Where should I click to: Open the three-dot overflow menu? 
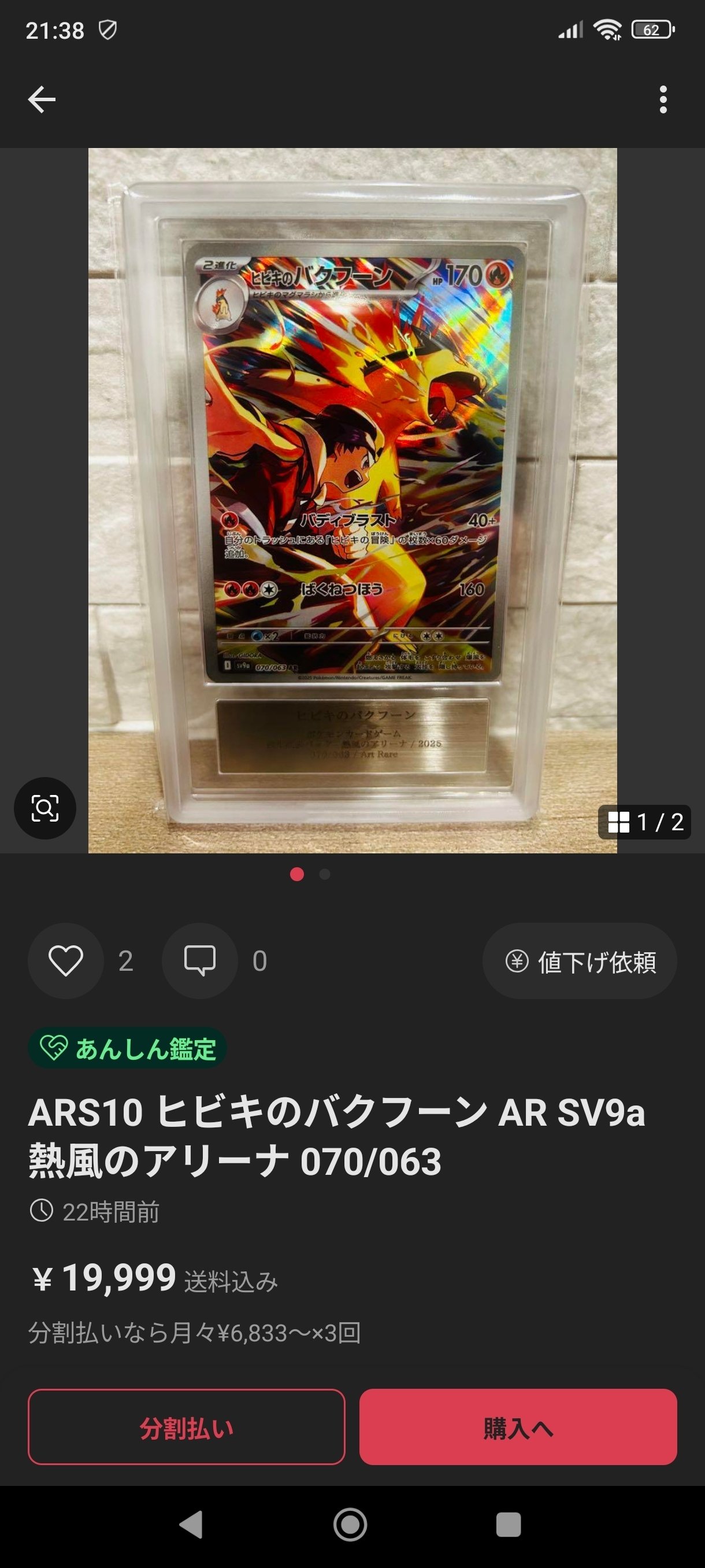(663, 99)
